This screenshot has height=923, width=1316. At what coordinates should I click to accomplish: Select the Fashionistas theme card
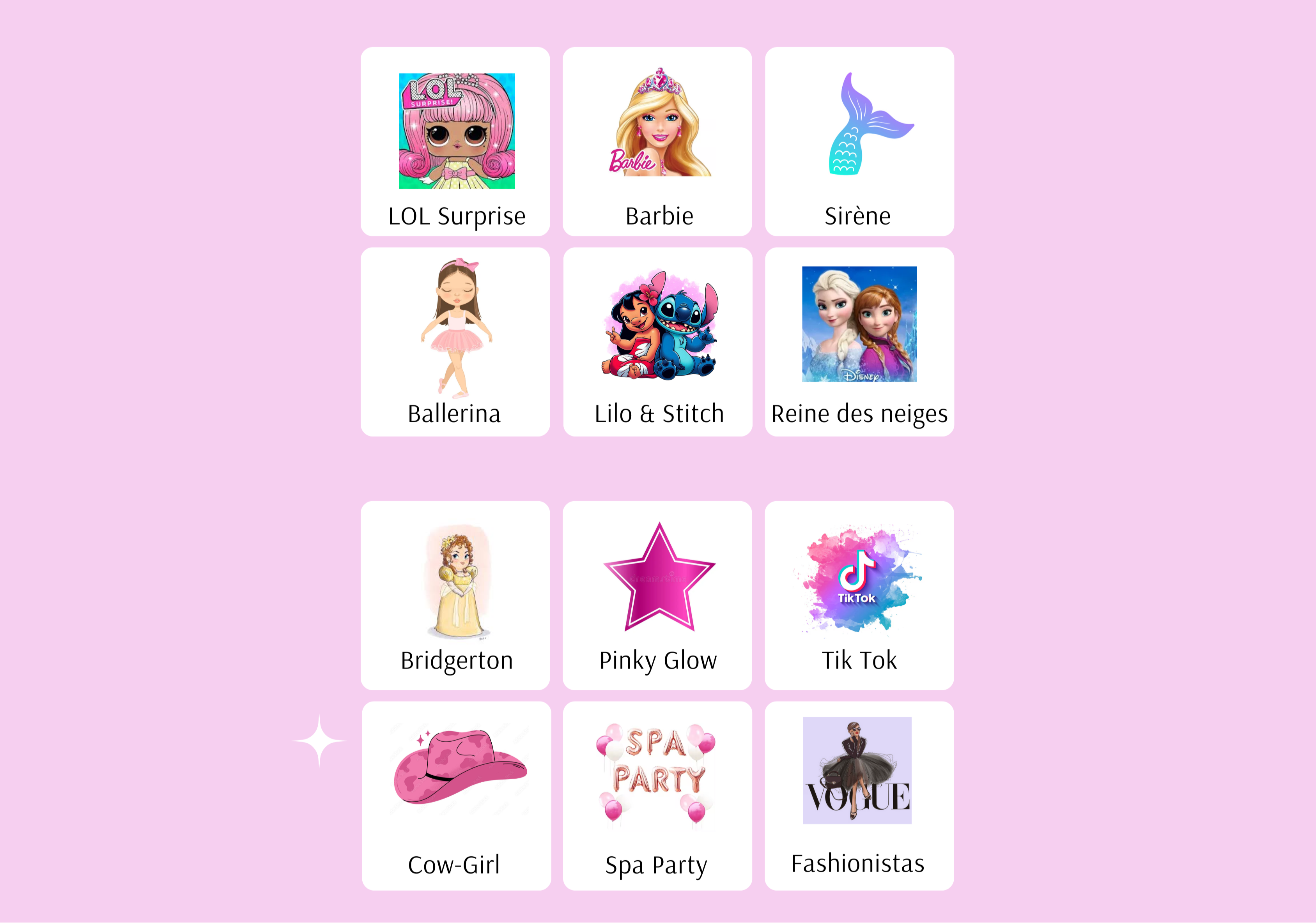pyautogui.click(x=859, y=796)
